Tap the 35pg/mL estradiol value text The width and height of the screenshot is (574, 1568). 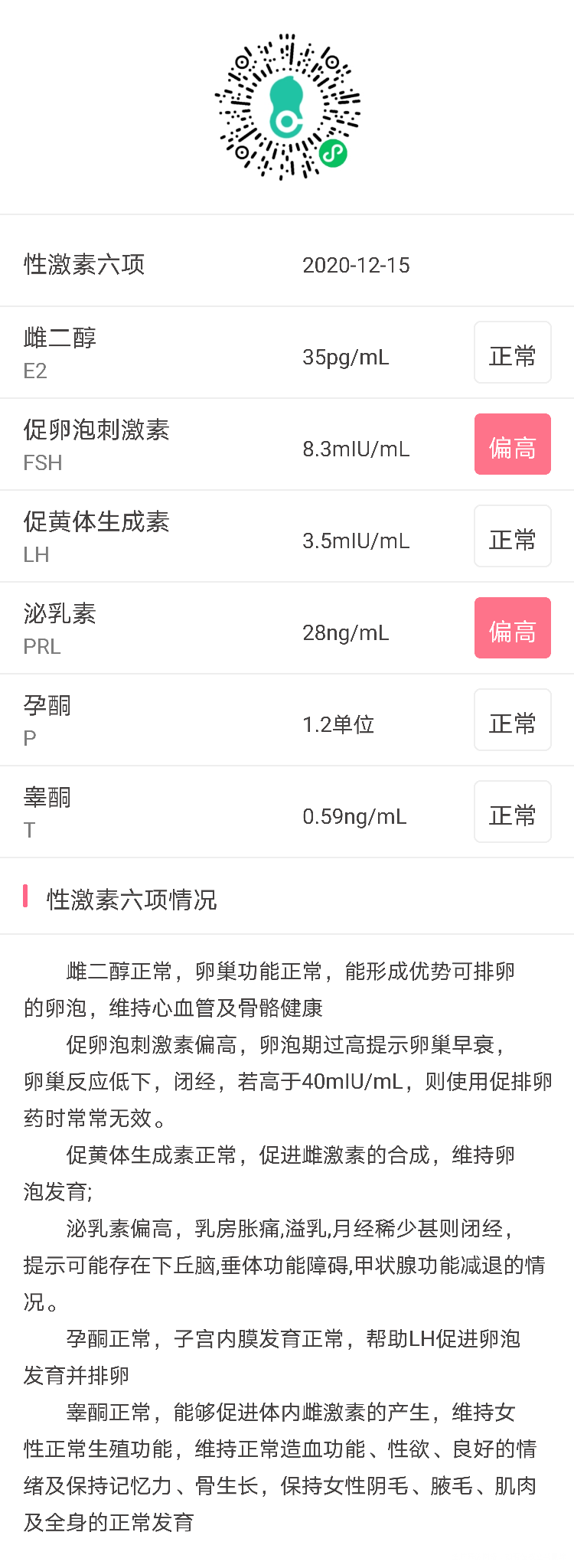(x=346, y=356)
